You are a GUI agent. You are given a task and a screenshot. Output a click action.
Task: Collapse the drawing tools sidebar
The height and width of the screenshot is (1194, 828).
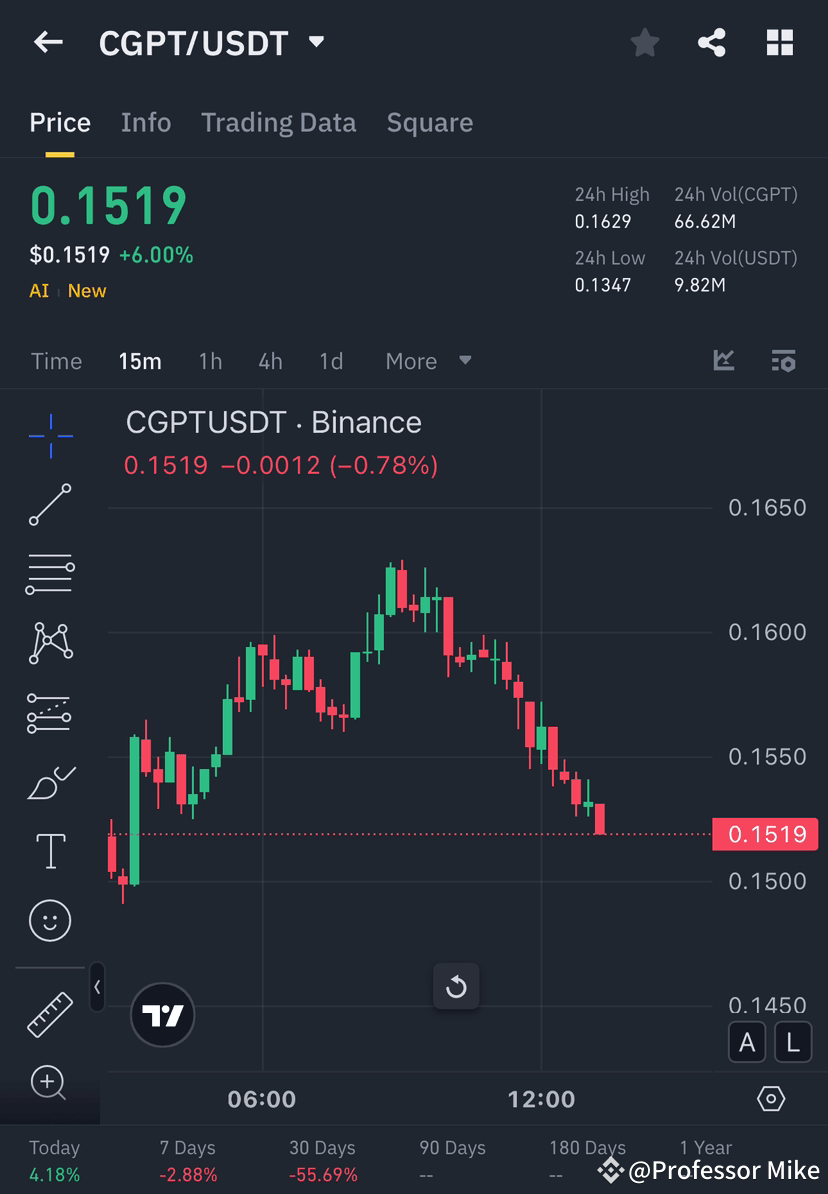[97, 988]
